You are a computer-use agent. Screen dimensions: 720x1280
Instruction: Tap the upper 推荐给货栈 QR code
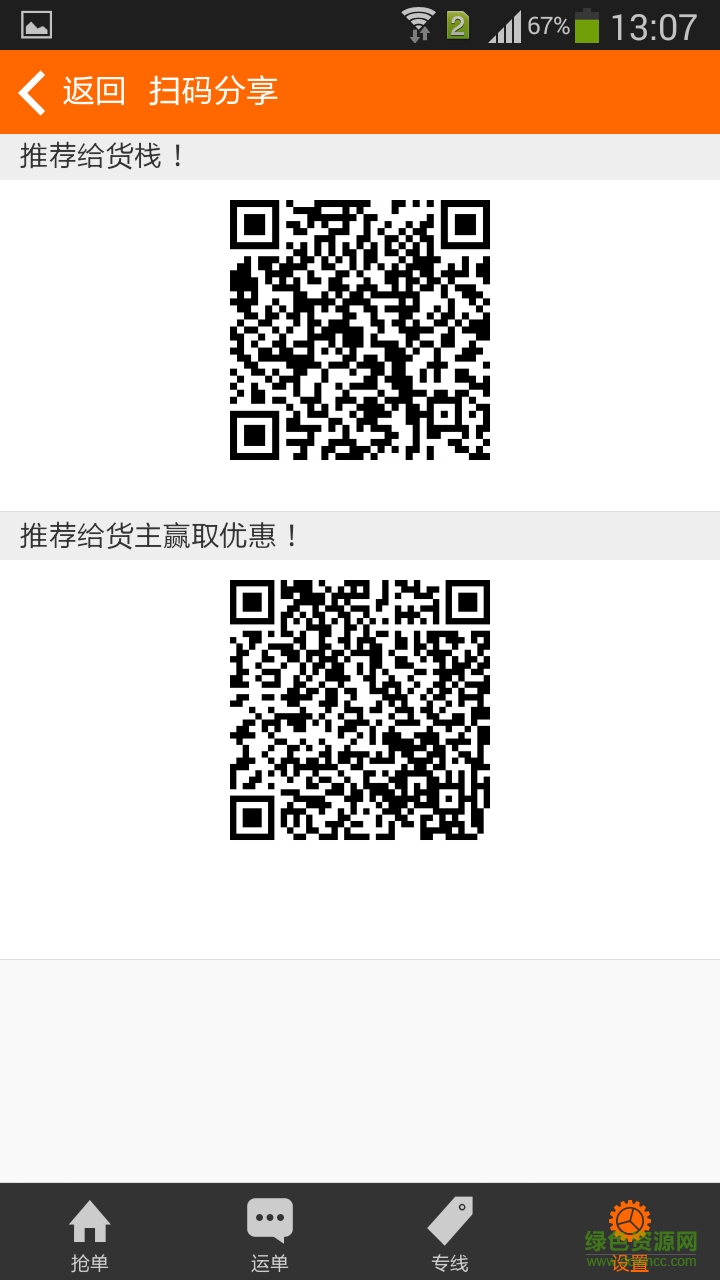pyautogui.click(x=360, y=328)
